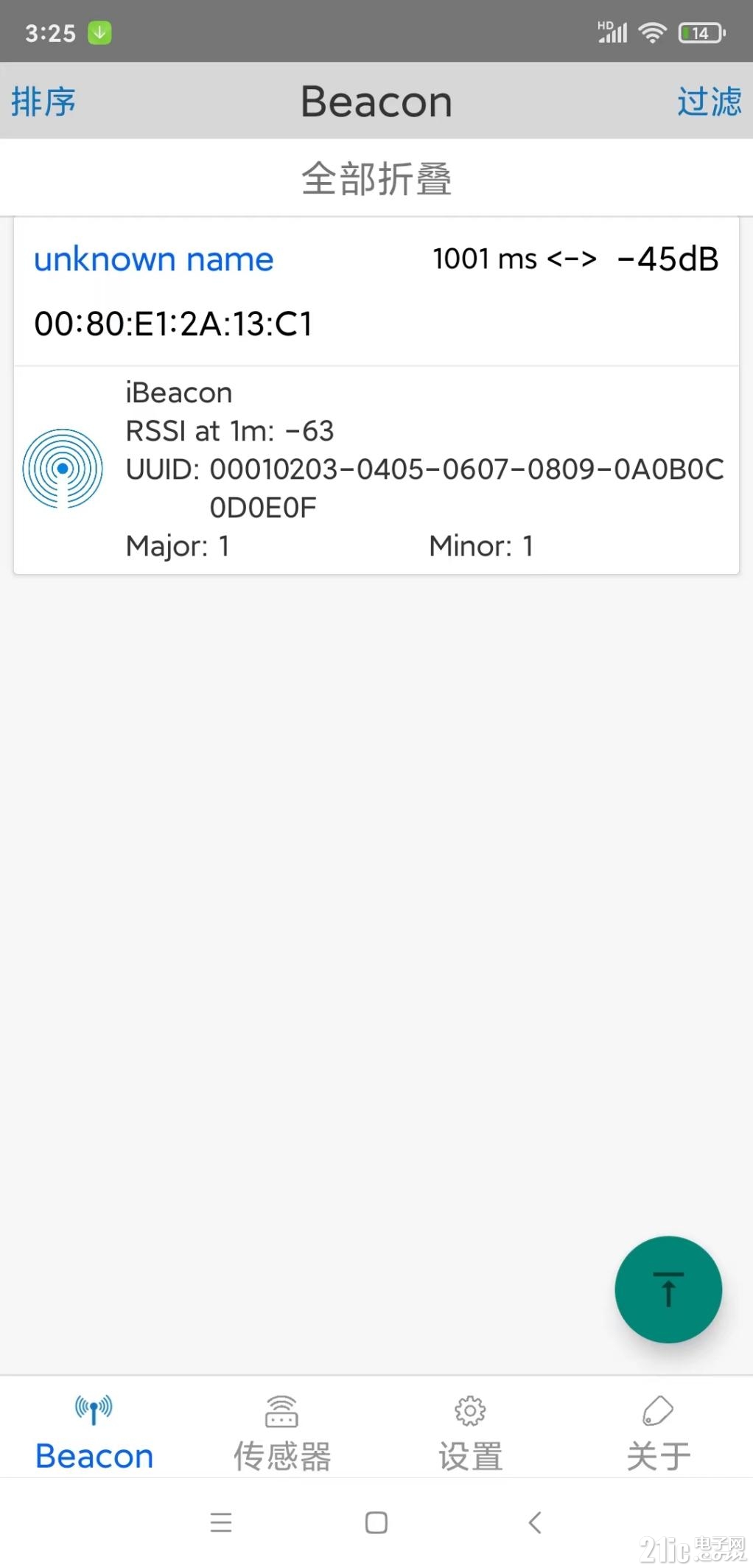Screen dimensions: 753x1568
Task: Tap the -45dB signal strength reading
Action: 665,259
